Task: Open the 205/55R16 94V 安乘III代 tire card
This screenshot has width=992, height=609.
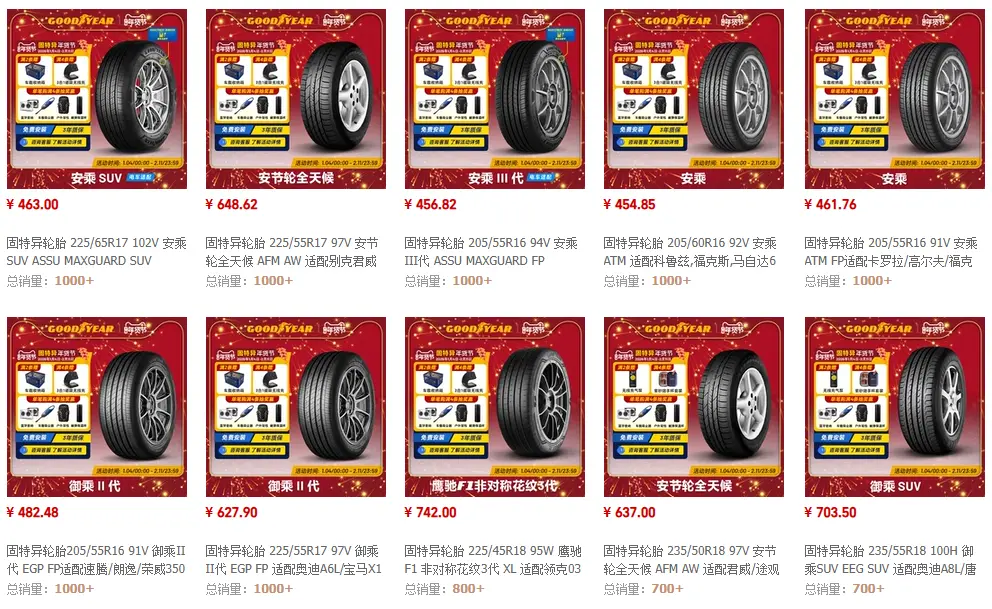Action: click(494, 100)
